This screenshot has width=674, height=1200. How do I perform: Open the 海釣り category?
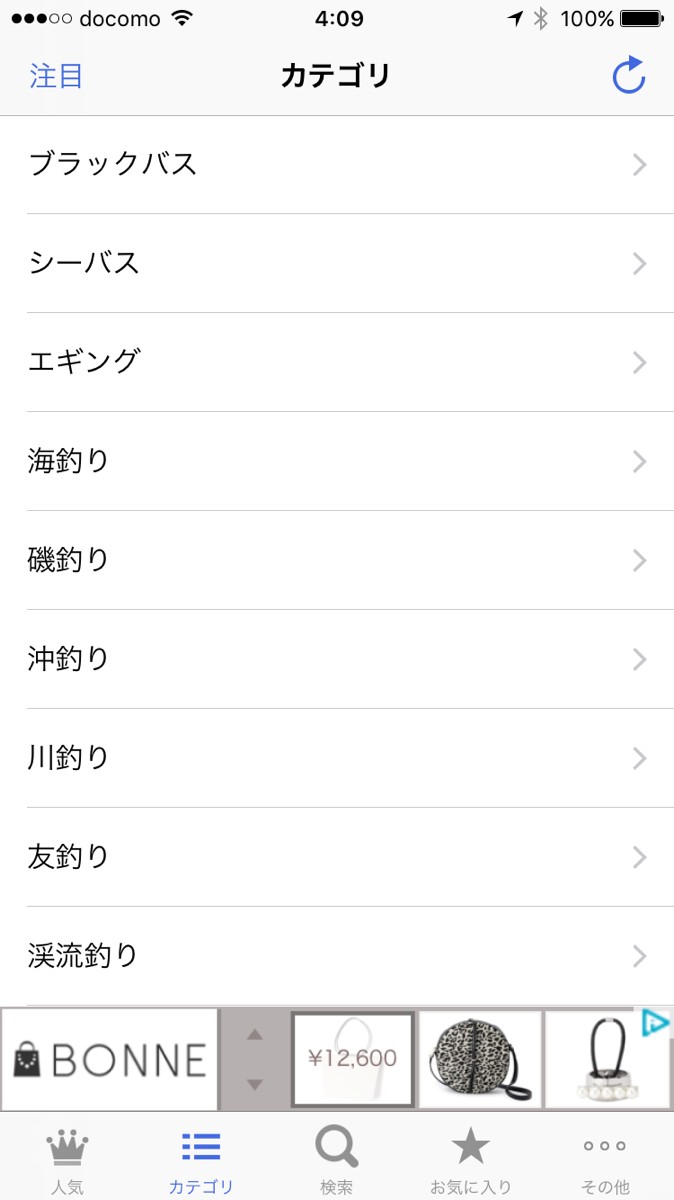[x=336, y=461]
